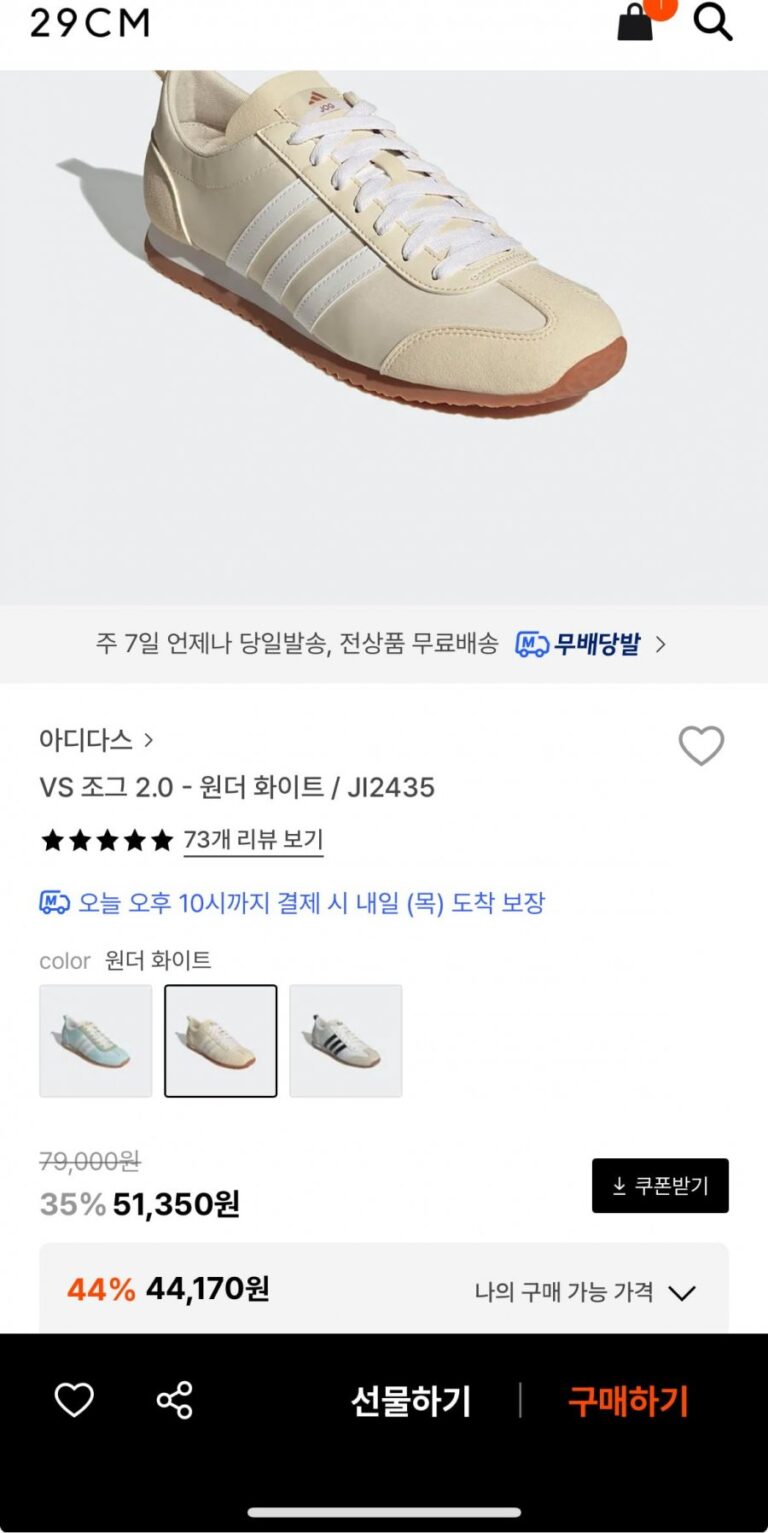Open the search magnifier
This screenshot has height=1533, width=768.
pyautogui.click(x=713, y=21)
